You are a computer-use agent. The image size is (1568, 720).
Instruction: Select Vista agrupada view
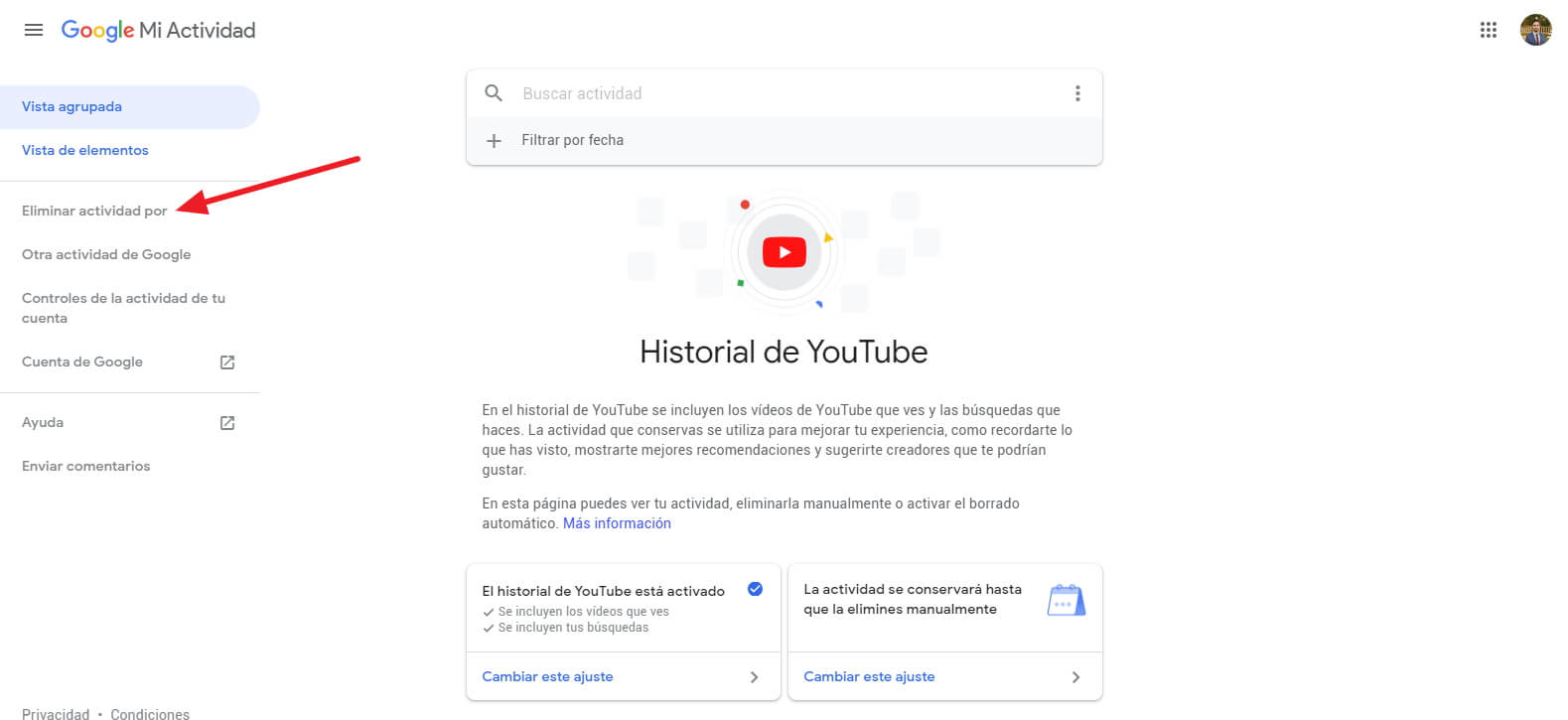(x=71, y=106)
